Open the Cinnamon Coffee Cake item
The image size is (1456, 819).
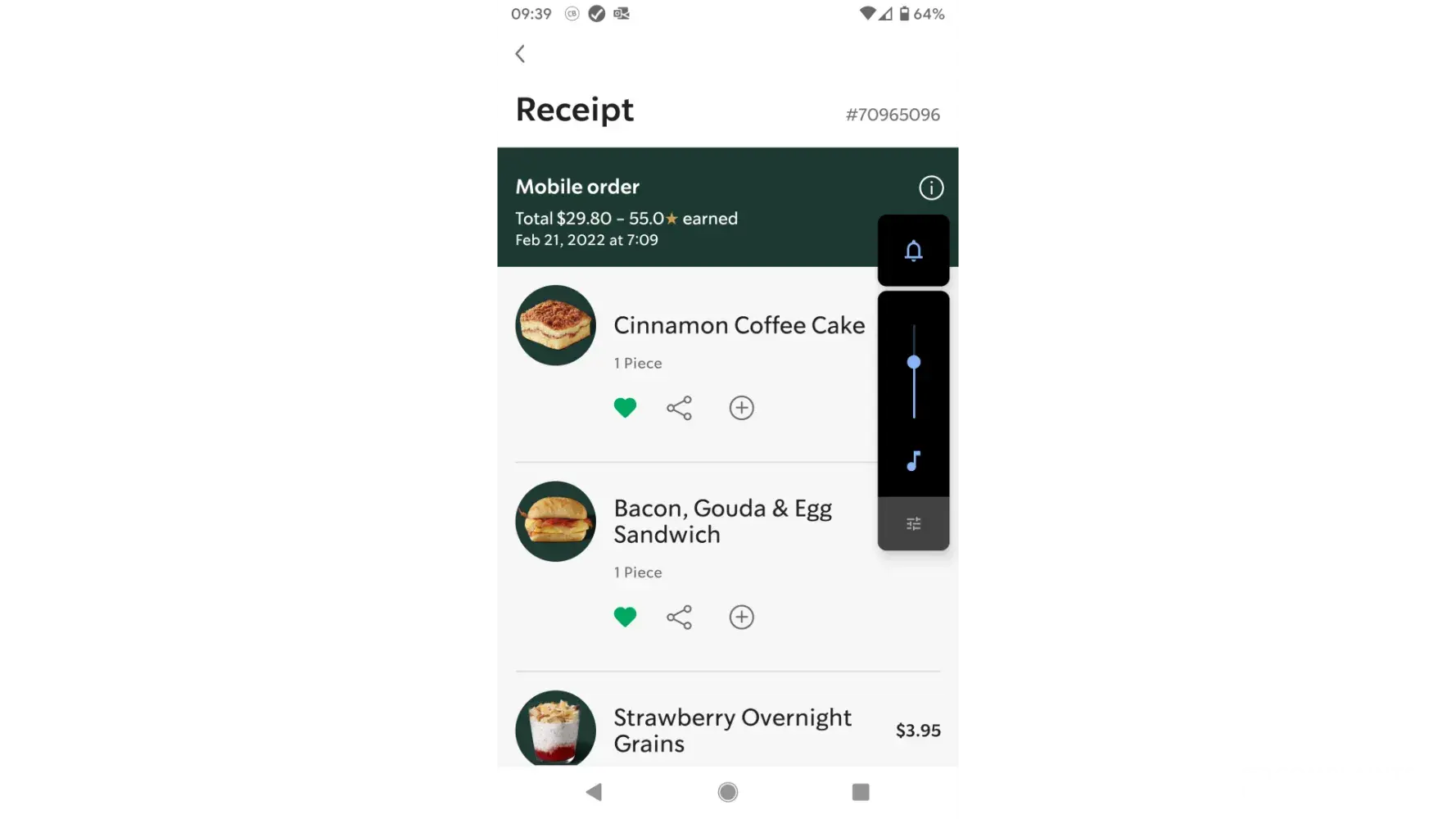(738, 326)
